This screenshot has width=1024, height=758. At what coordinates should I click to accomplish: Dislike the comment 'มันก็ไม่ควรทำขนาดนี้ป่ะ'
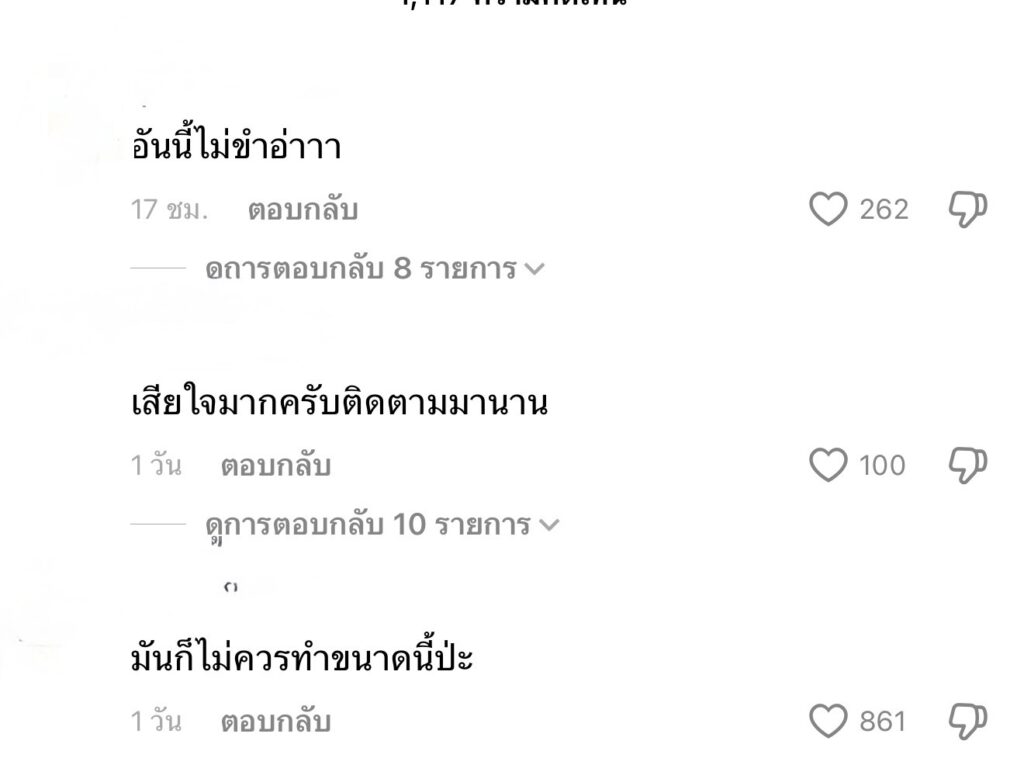[x=967, y=721]
